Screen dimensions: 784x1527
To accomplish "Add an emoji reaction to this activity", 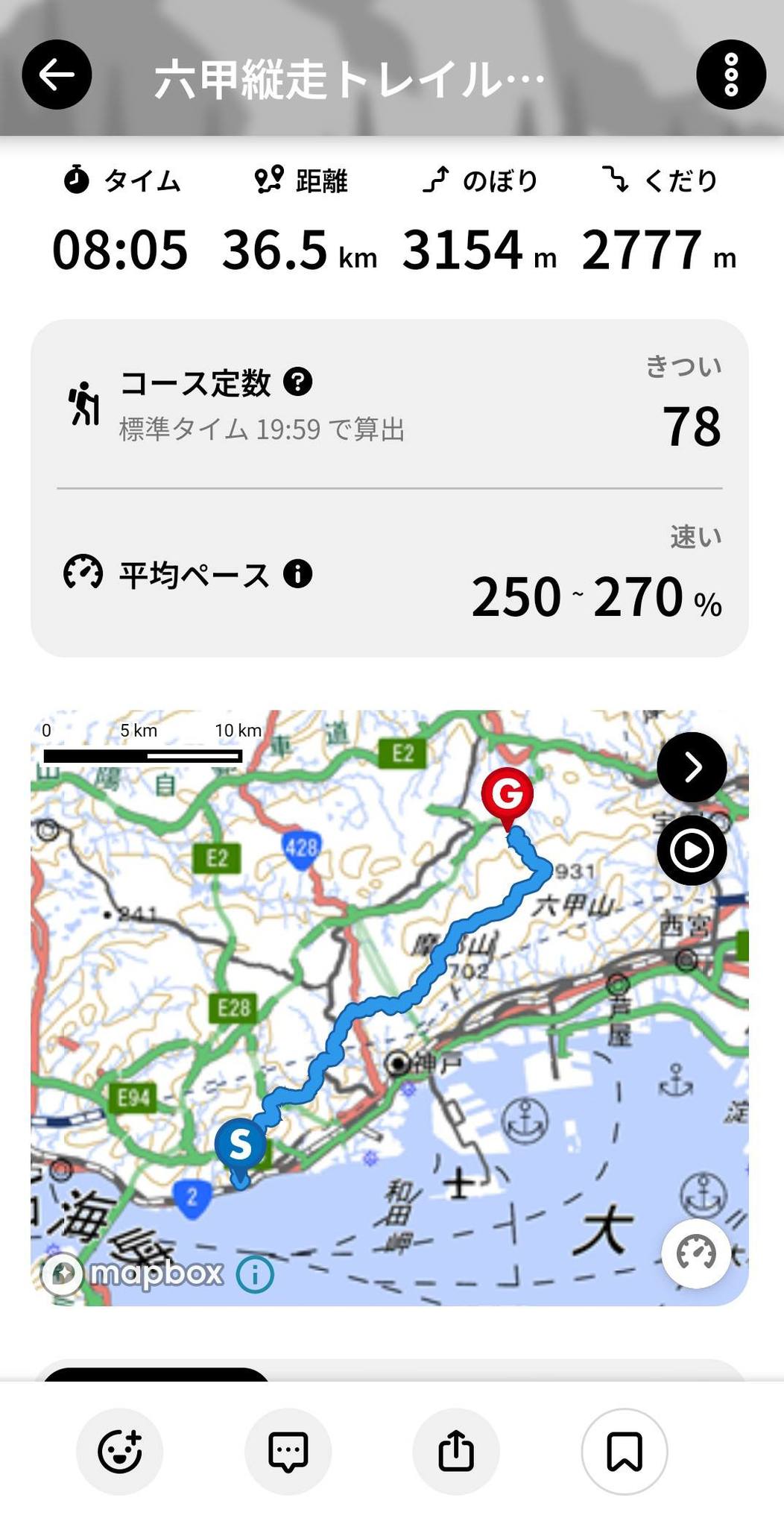I will 119,1452.
